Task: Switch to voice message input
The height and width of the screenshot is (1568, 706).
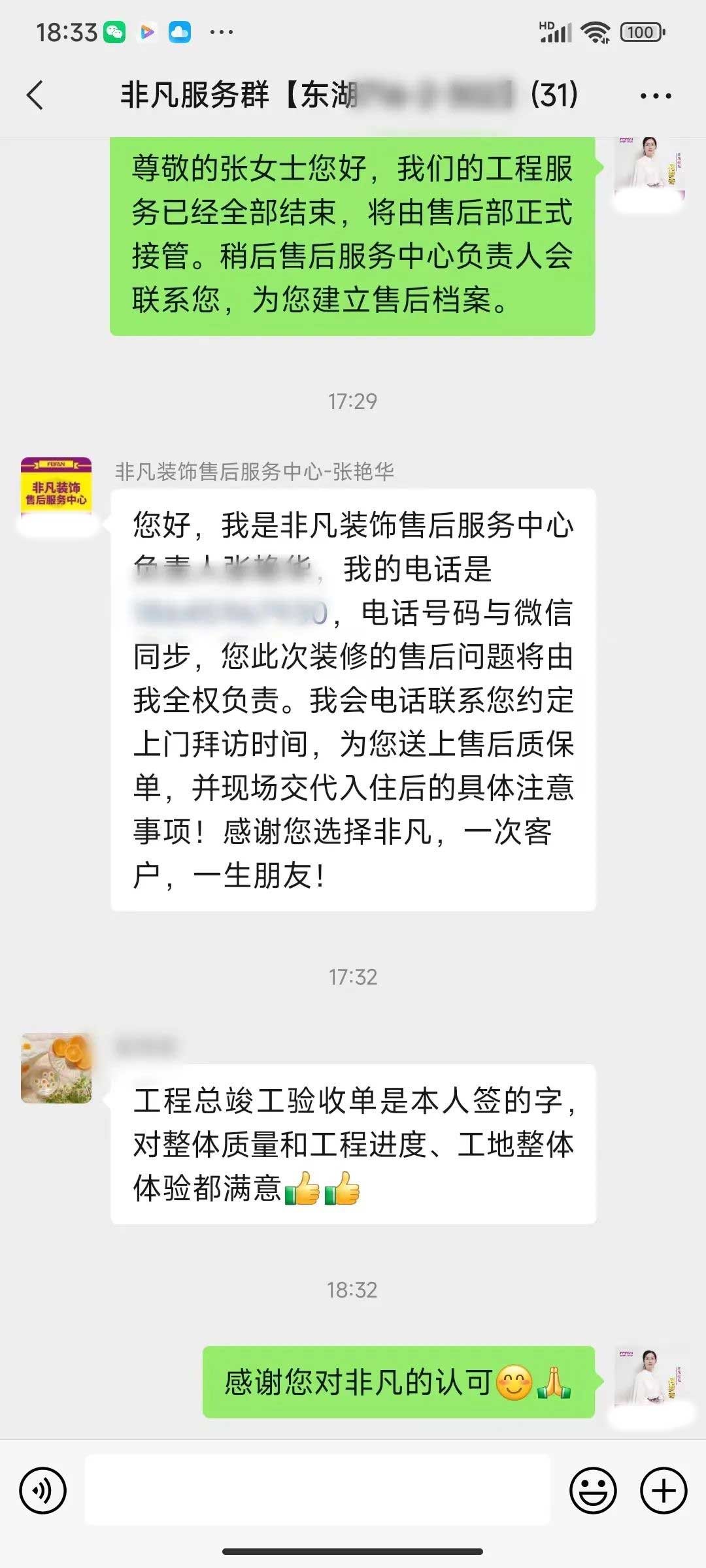Action: (43, 1490)
